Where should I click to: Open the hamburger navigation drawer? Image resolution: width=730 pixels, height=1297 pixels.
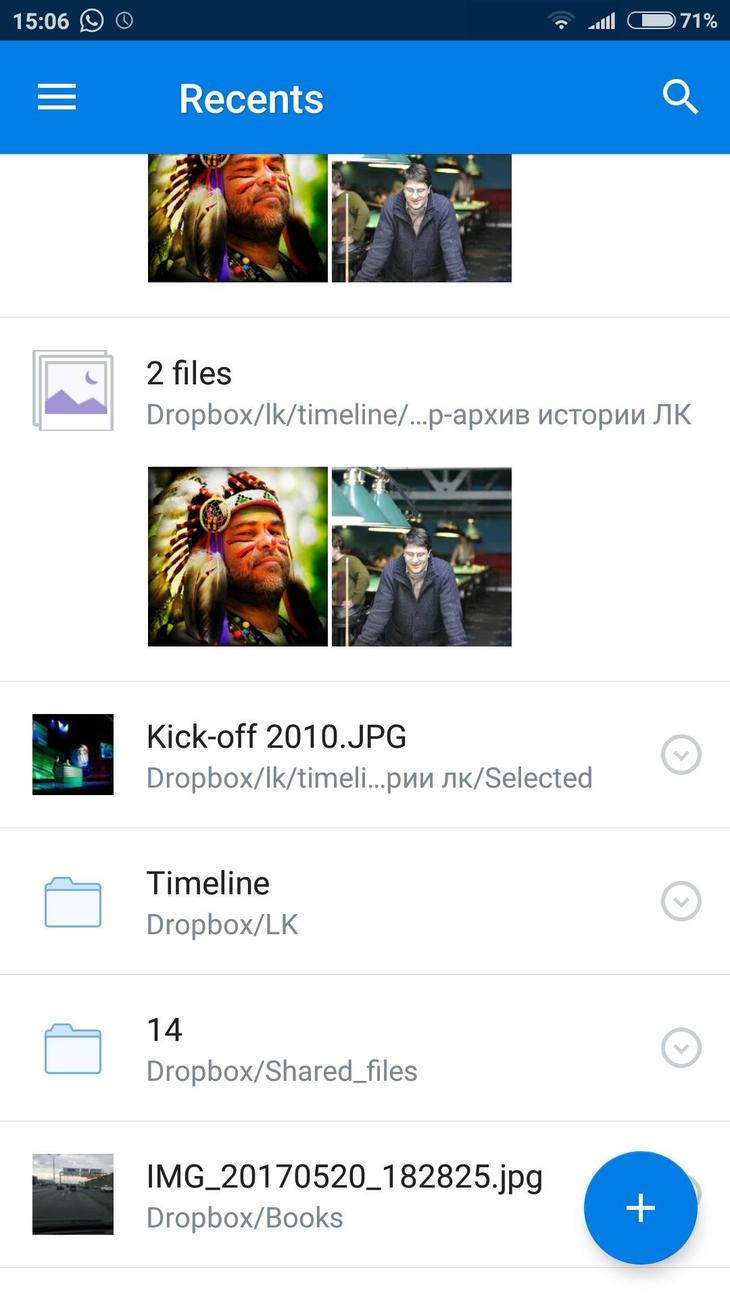[57, 97]
